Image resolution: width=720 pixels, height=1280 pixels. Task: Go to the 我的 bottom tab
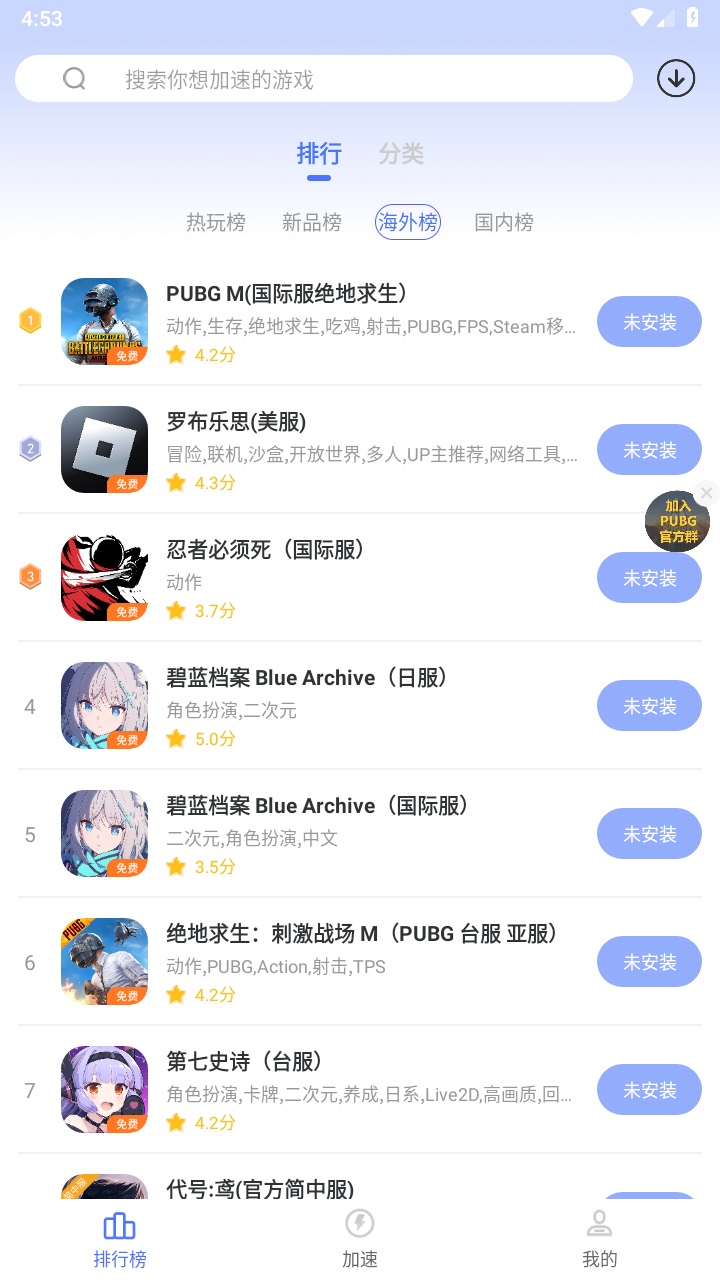[599, 1238]
